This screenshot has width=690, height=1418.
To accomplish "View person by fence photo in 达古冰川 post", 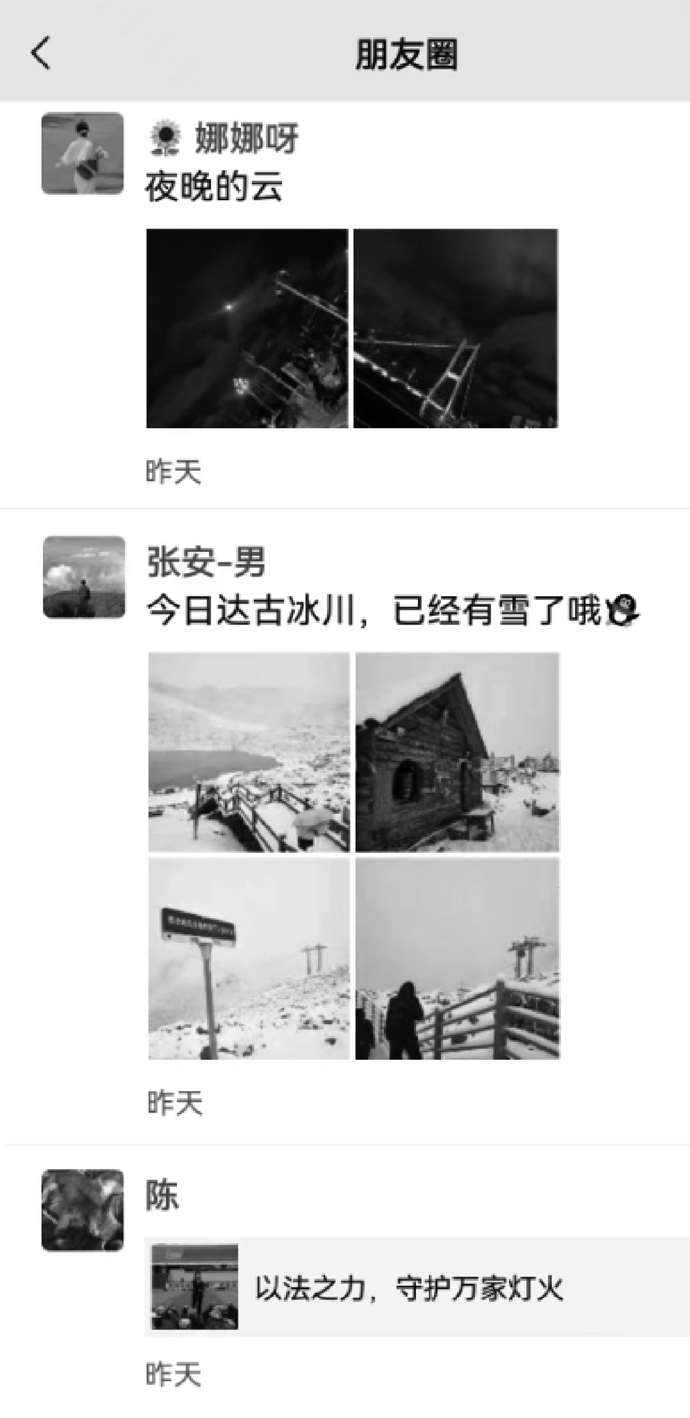I will pos(457,958).
